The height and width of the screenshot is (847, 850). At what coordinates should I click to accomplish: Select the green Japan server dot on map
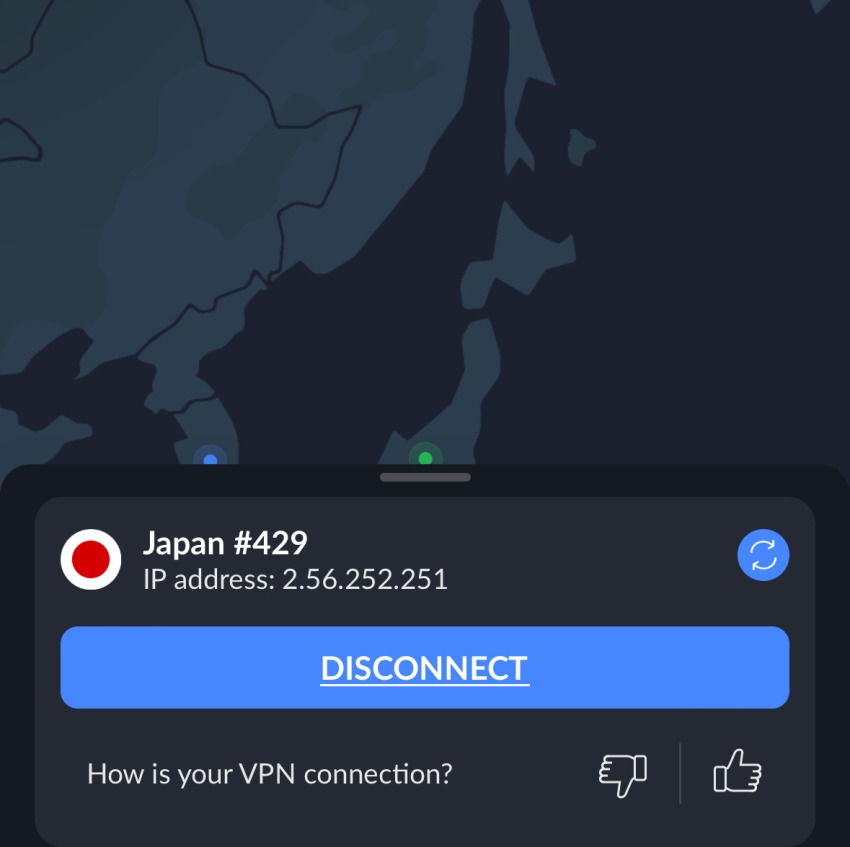425,457
